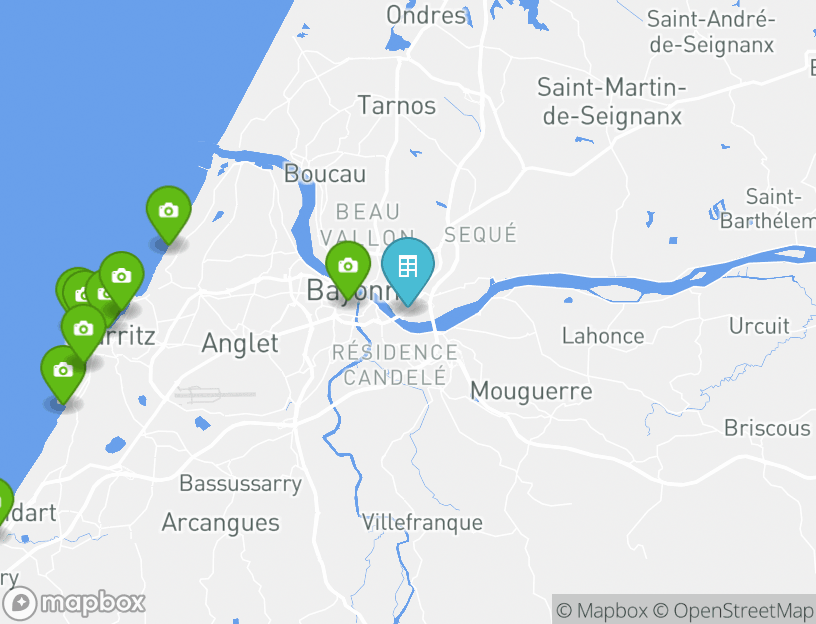Viewport: 816px width, 624px height.
Task: Open the camera pin covering the Biarritz label
Action: 83,329
